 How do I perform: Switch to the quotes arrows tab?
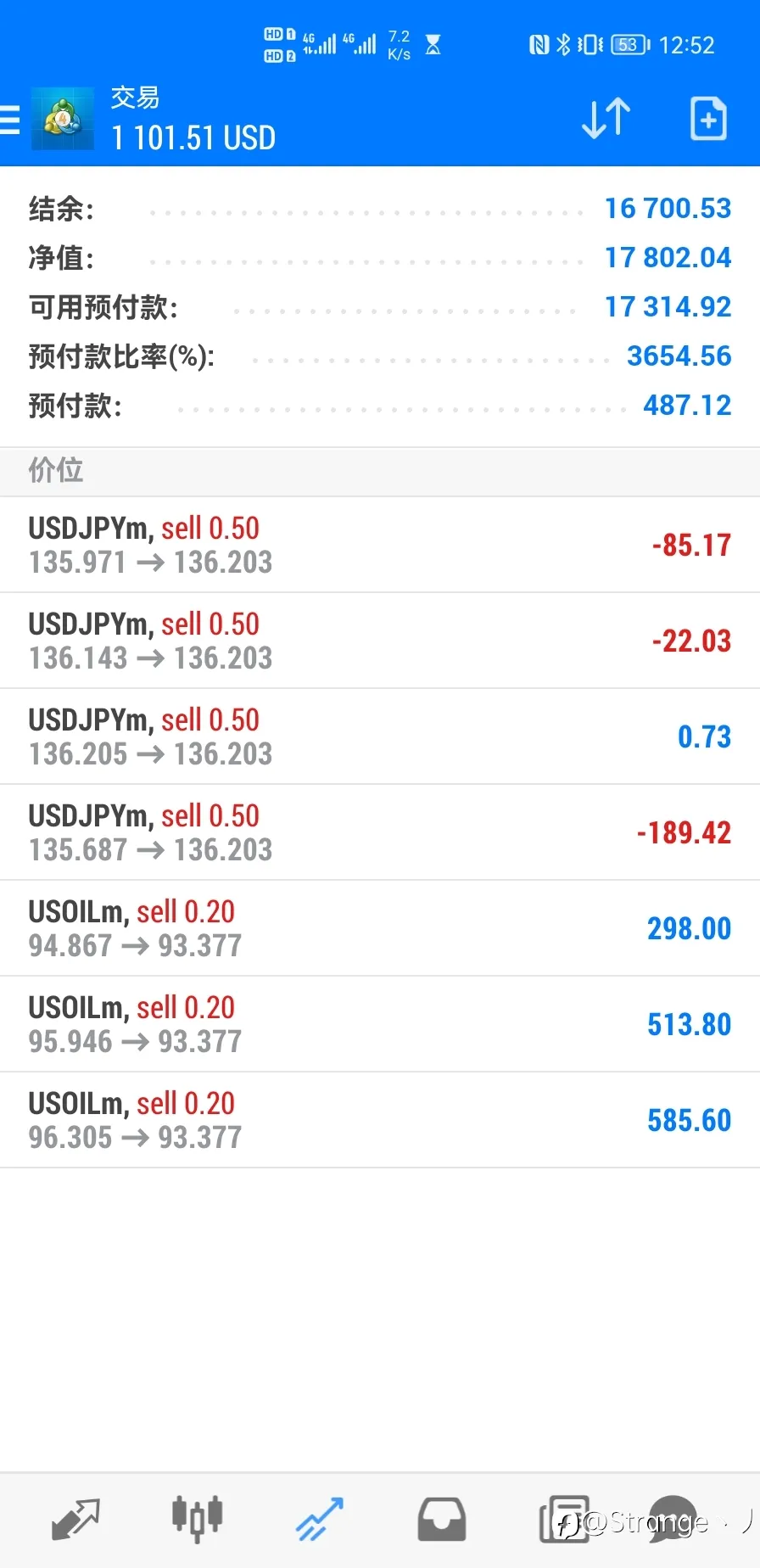[75, 1519]
